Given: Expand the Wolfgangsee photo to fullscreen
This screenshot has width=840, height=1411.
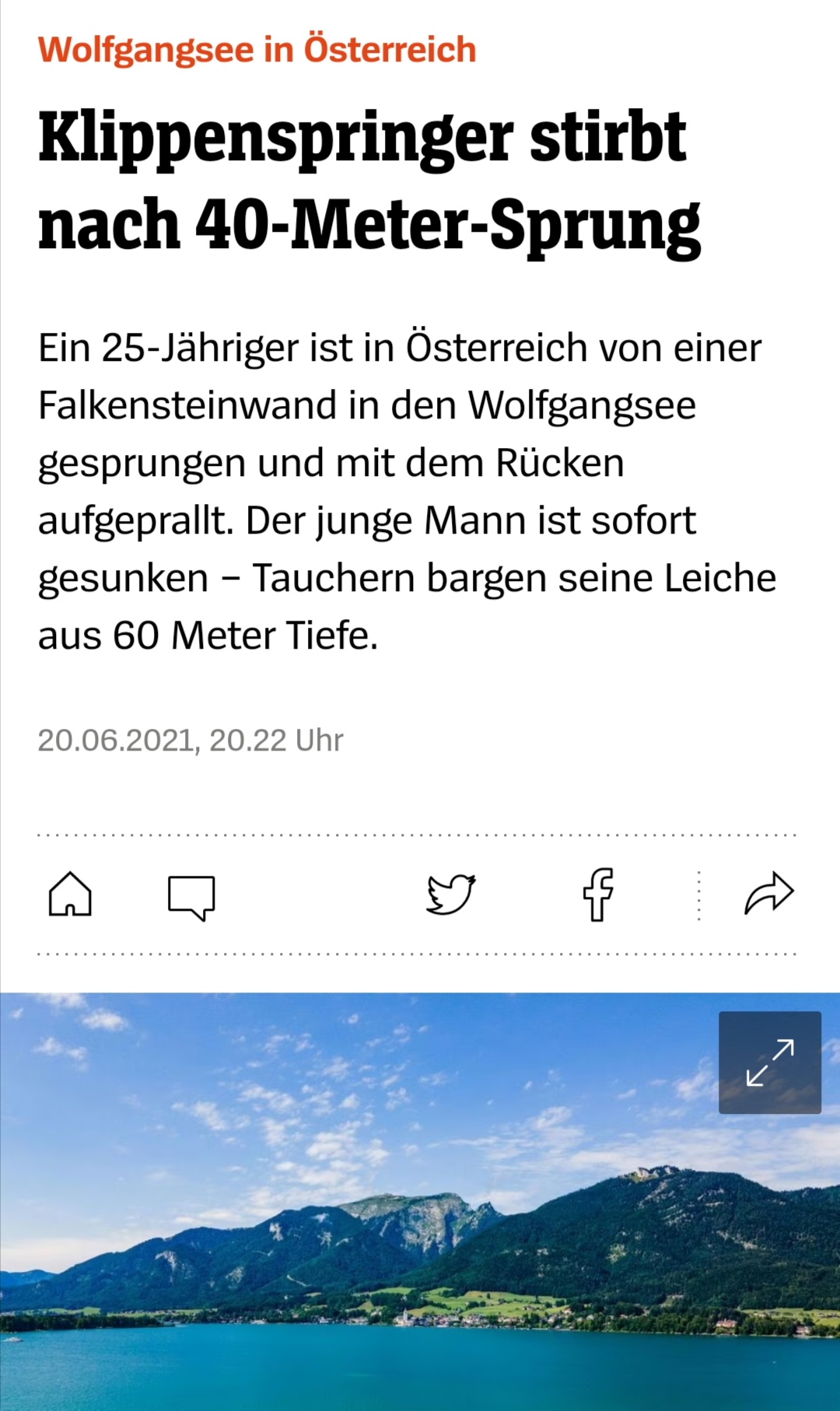Looking at the screenshot, I should [x=769, y=1062].
